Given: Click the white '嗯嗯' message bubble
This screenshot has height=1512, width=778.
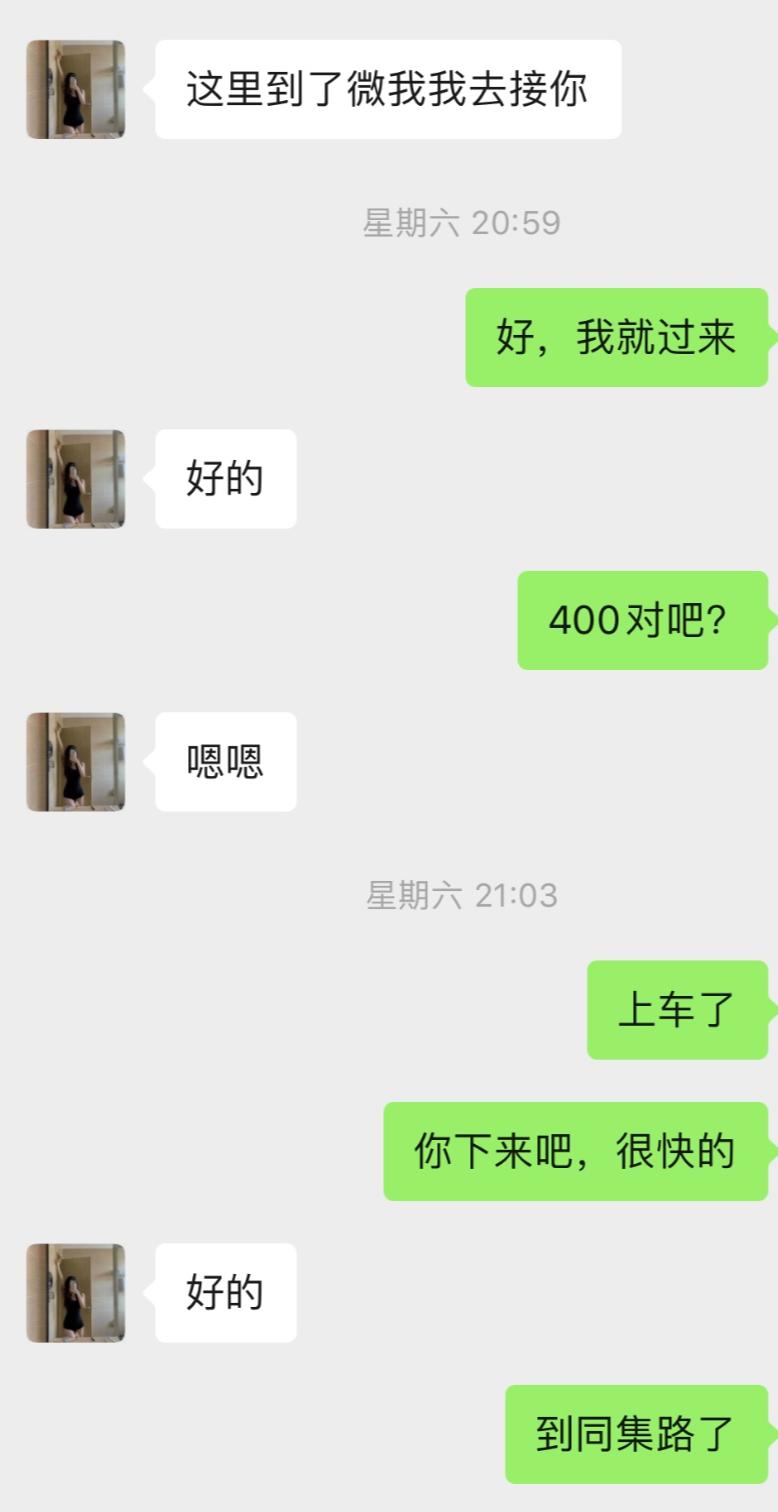Looking at the screenshot, I should coord(224,761).
